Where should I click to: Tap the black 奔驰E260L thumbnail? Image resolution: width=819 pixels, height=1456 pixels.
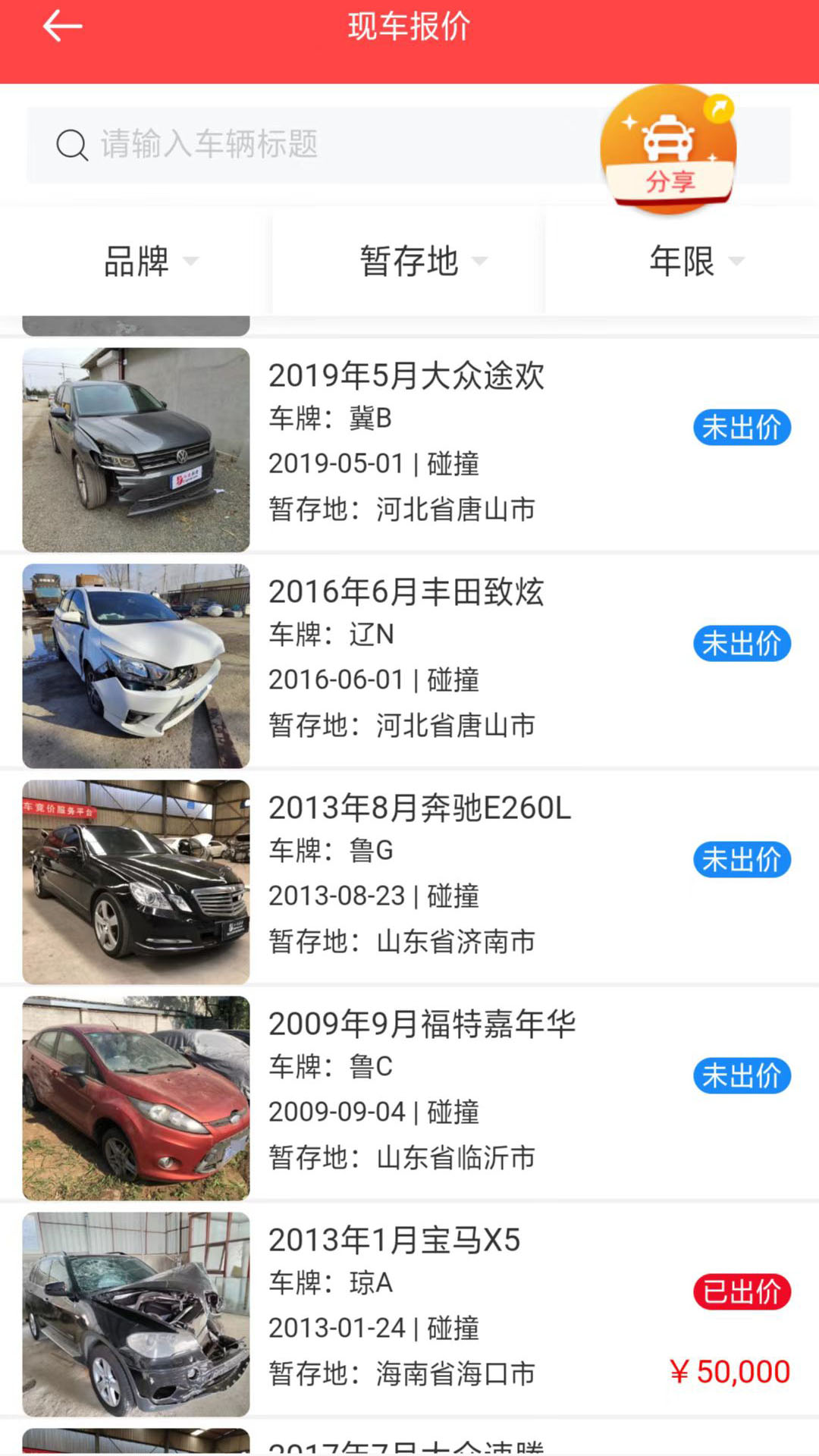[135, 881]
